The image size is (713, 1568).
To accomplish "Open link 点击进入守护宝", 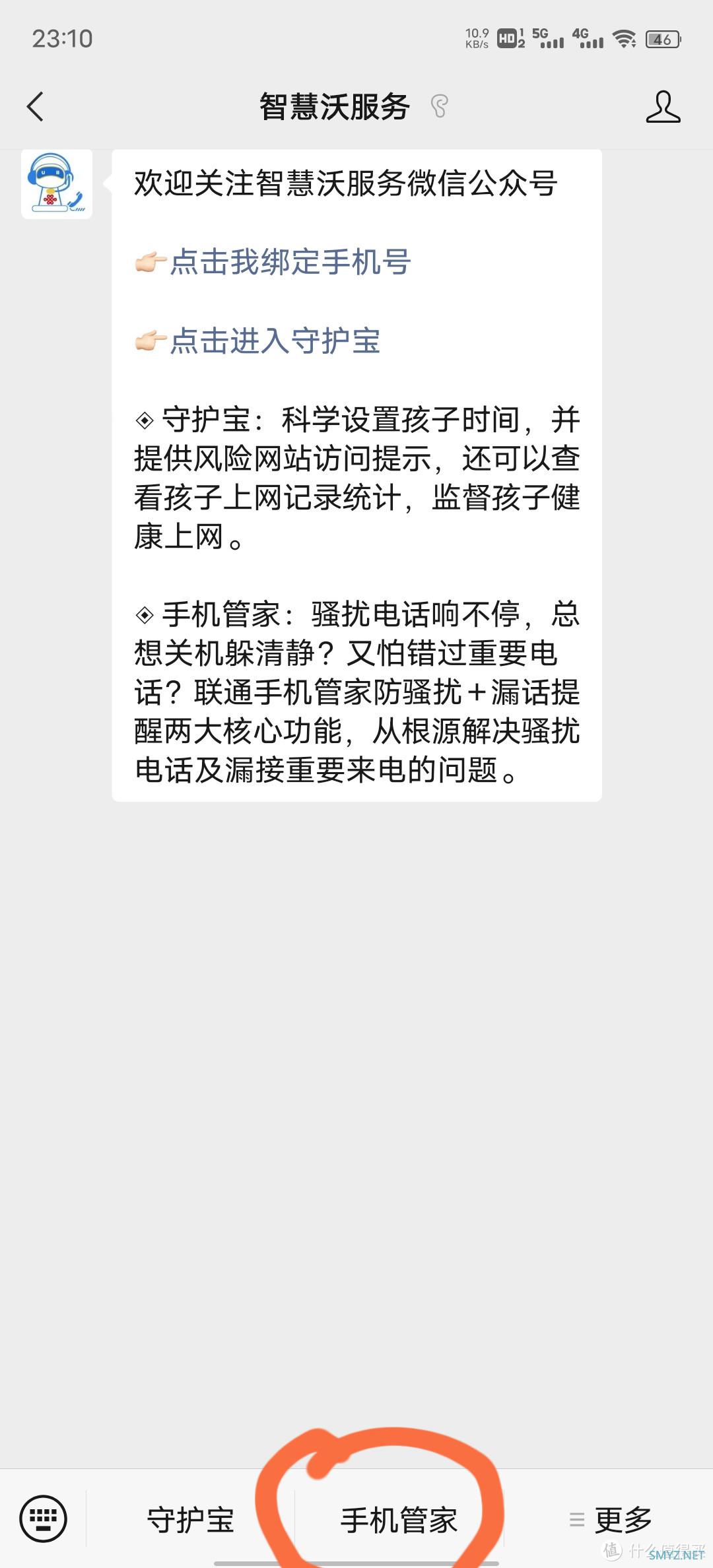I will click(x=275, y=341).
